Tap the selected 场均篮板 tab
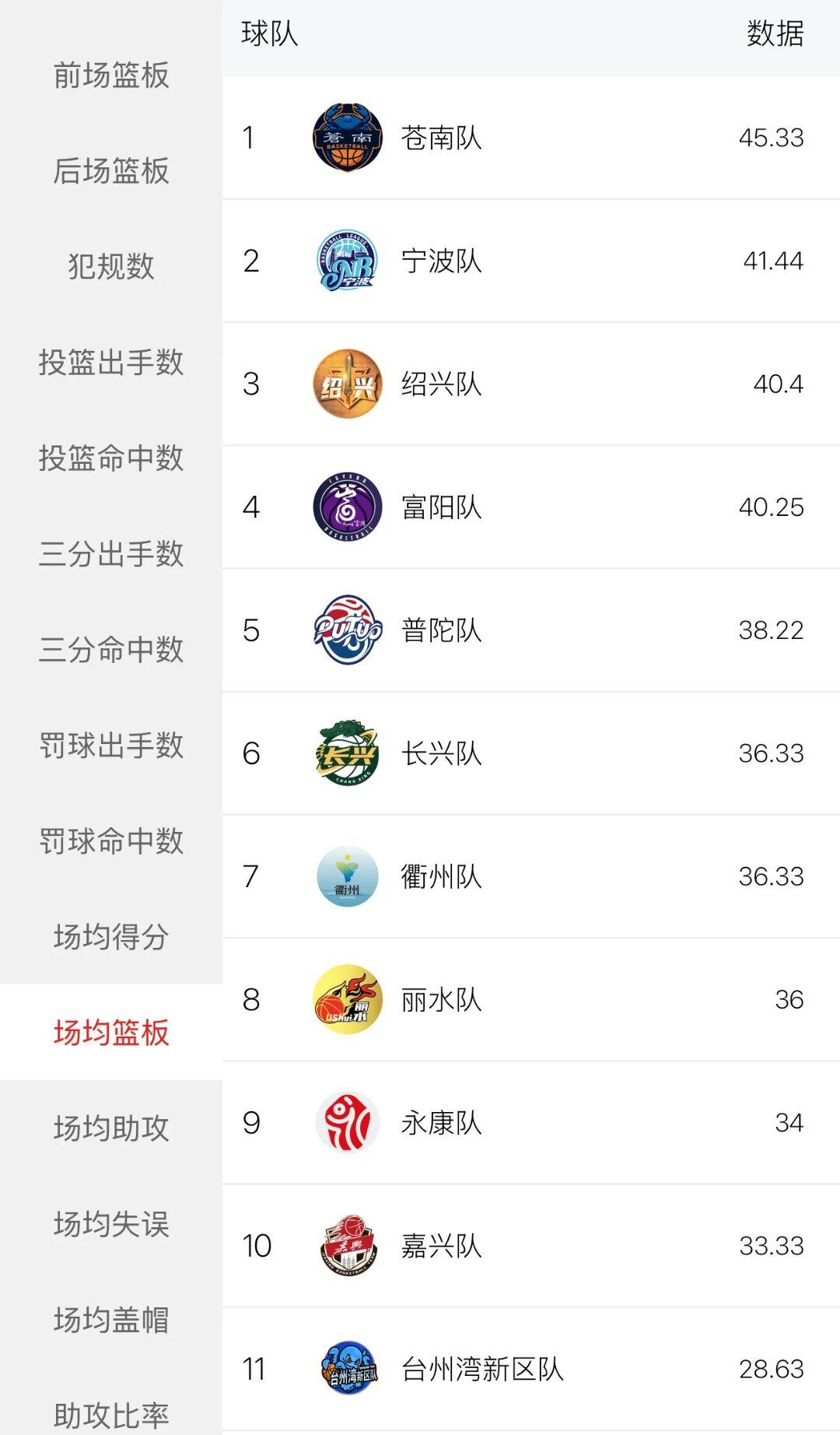 point(111,1033)
